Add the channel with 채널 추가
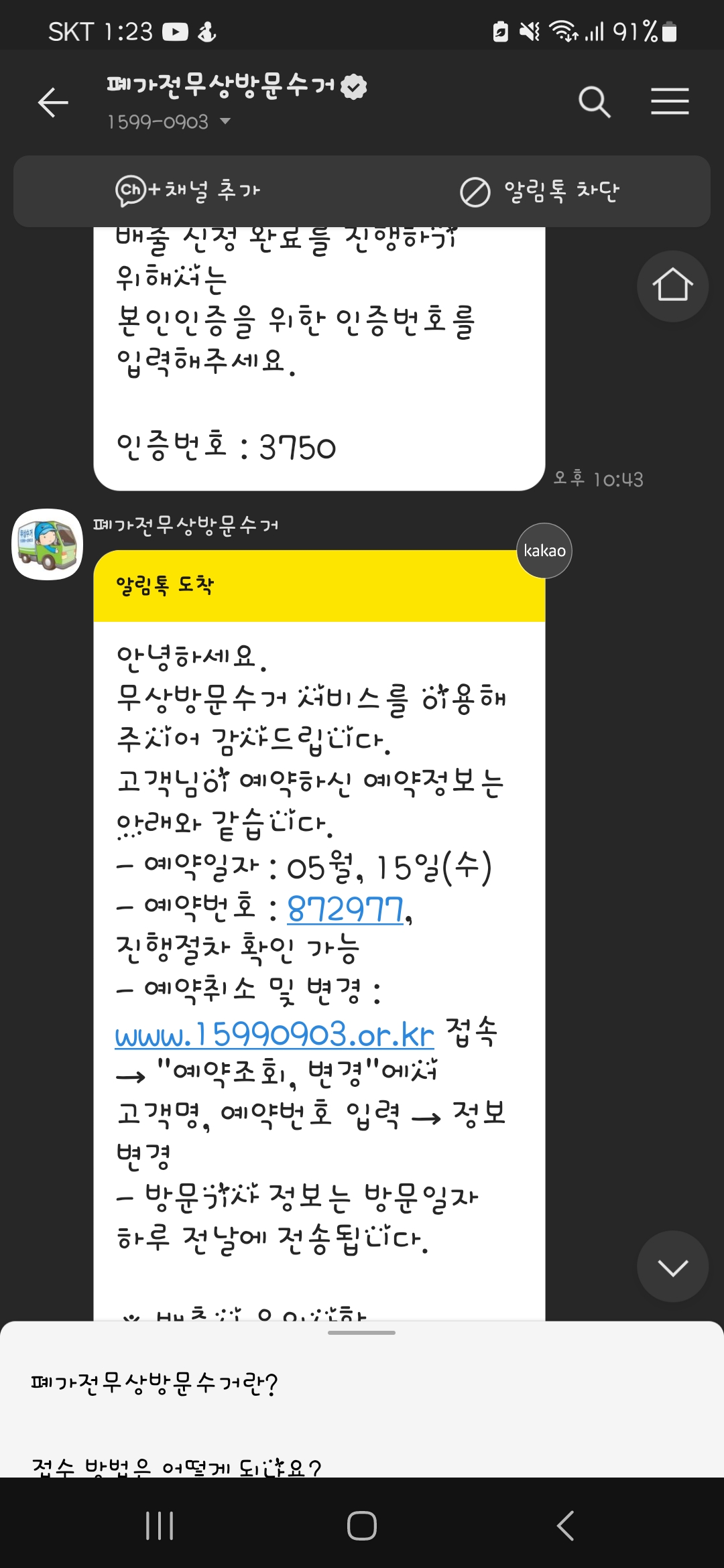Screen dimensions: 724x1568 (x=188, y=191)
